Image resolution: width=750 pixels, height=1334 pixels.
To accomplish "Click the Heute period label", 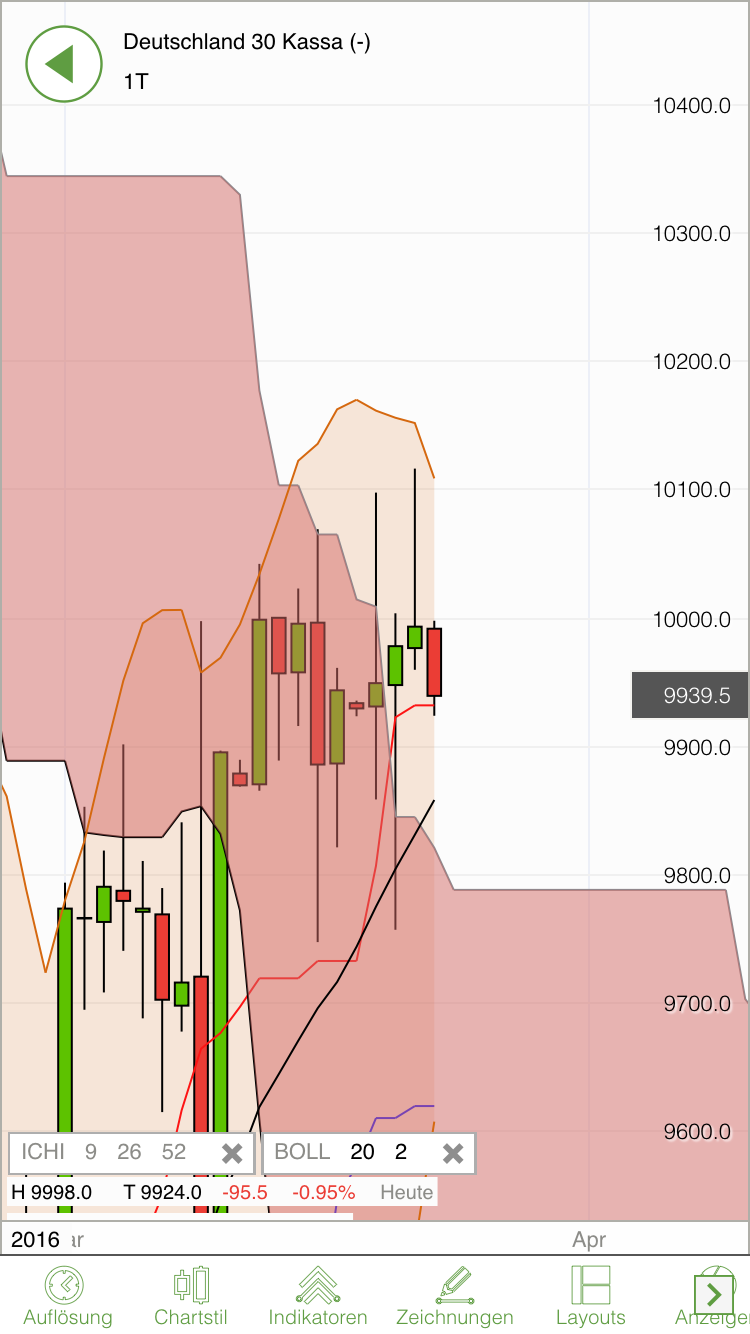I will coord(404,1192).
